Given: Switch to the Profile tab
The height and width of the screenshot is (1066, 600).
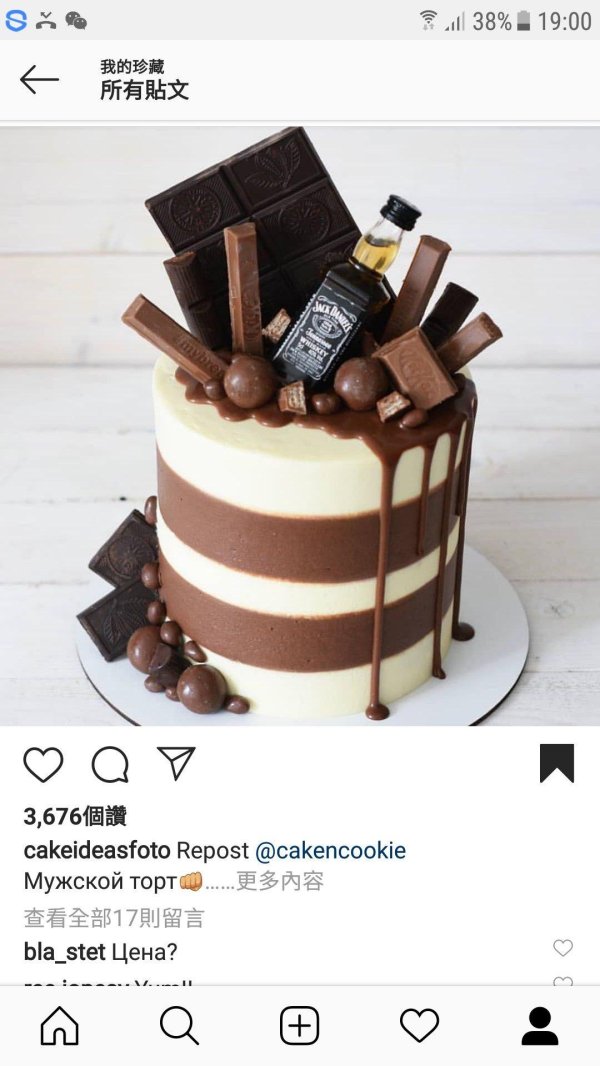Looking at the screenshot, I should click(x=540, y=1026).
